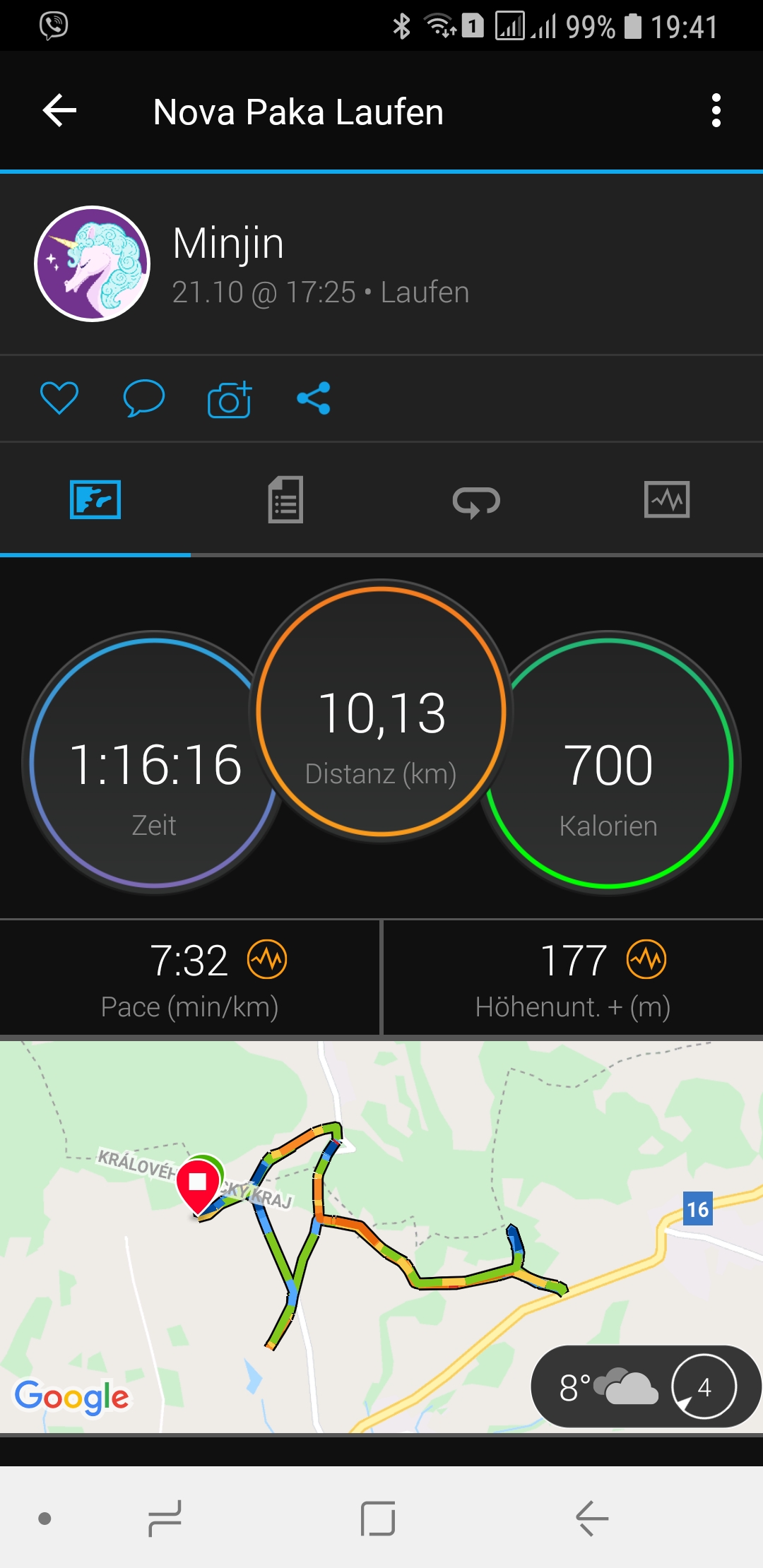Viewport: 763px width, 1568px height.
Task: Open the elevation chart icon beside 177
Action: click(x=646, y=959)
